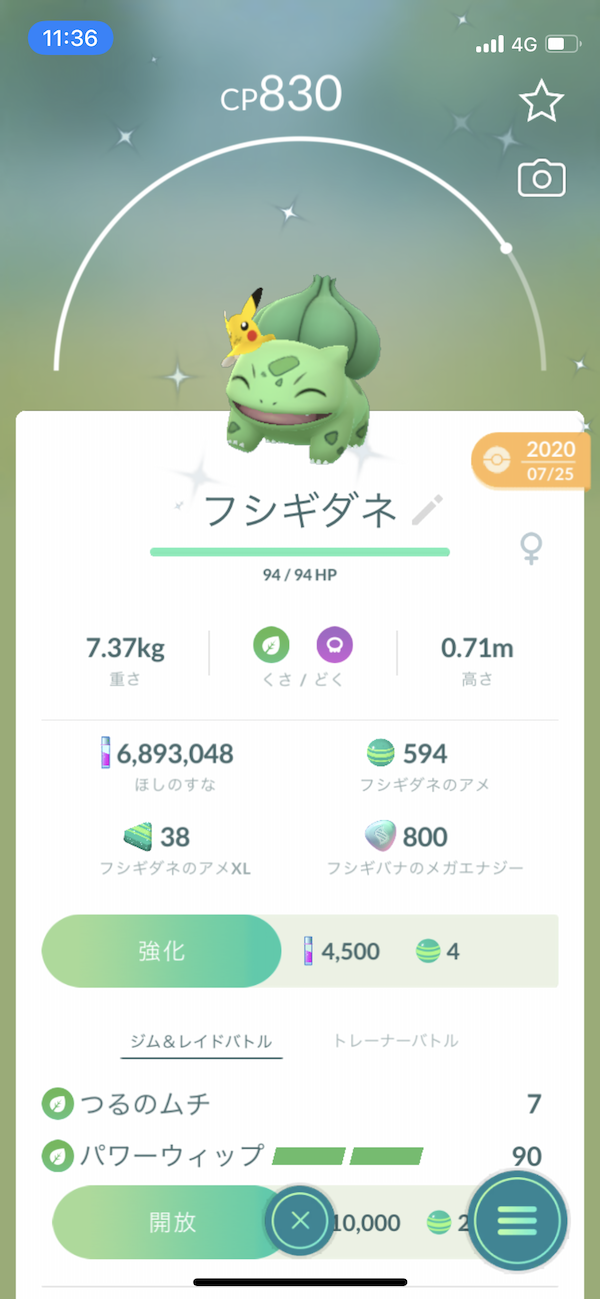Select the ジム＆レイドバトル tab

(x=201, y=1041)
